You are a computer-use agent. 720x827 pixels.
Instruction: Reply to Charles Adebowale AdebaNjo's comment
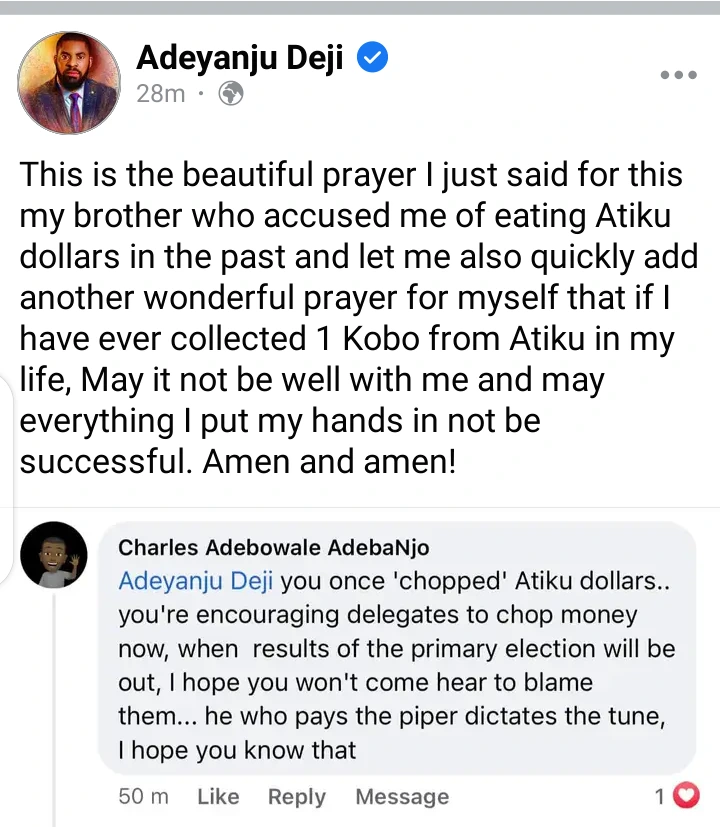click(297, 797)
